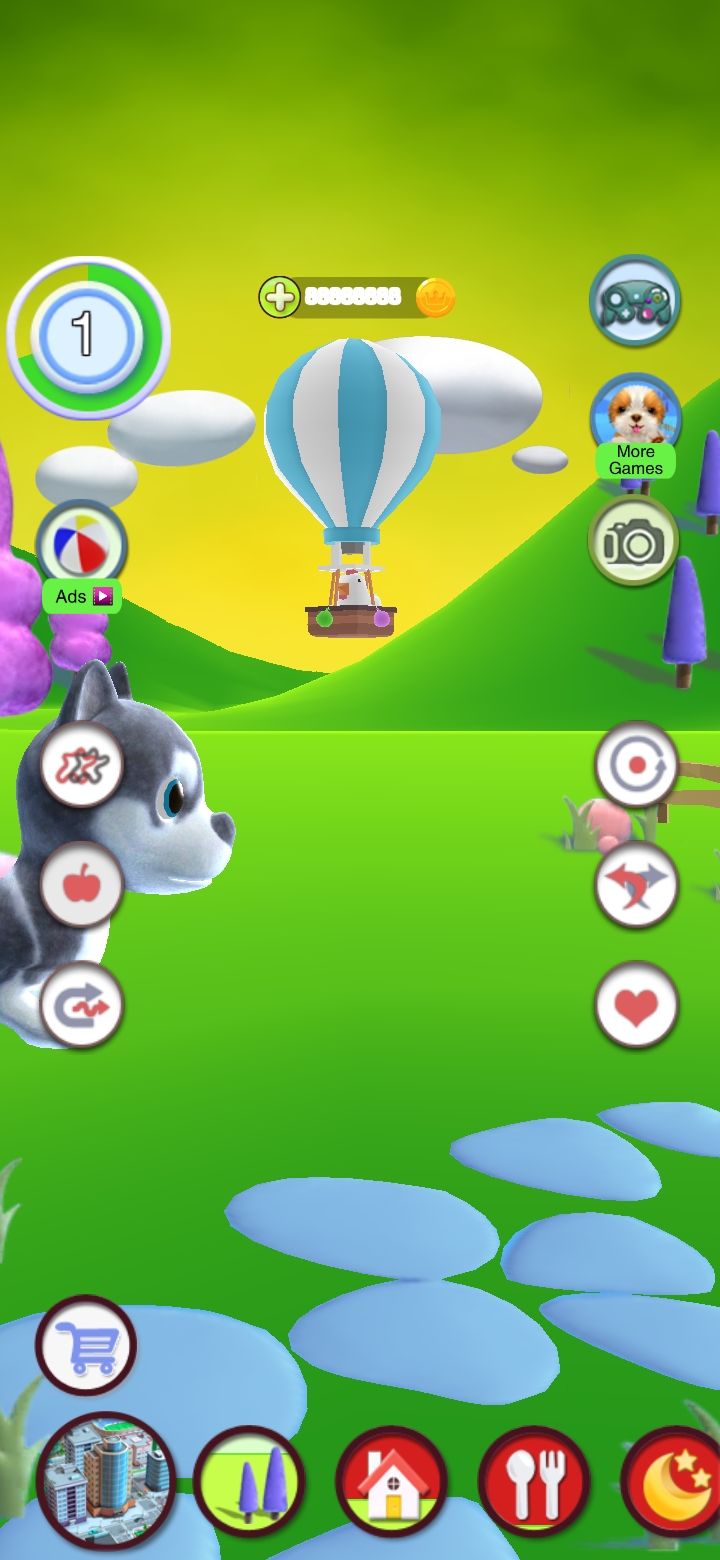The image size is (720, 1560).
Task: Tap the red apple feed button
Action: point(82,884)
